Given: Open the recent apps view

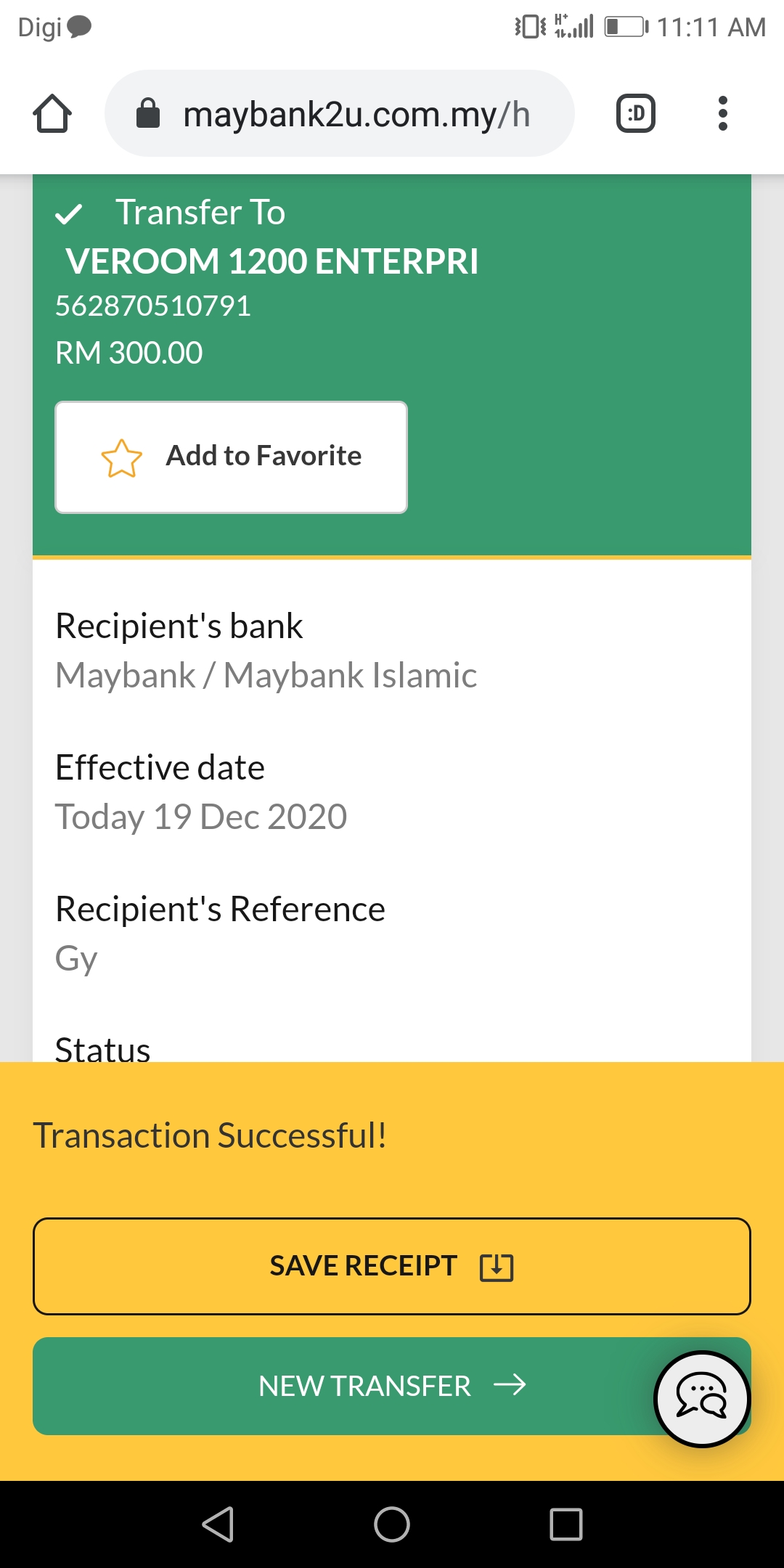Looking at the screenshot, I should coord(566,1524).
